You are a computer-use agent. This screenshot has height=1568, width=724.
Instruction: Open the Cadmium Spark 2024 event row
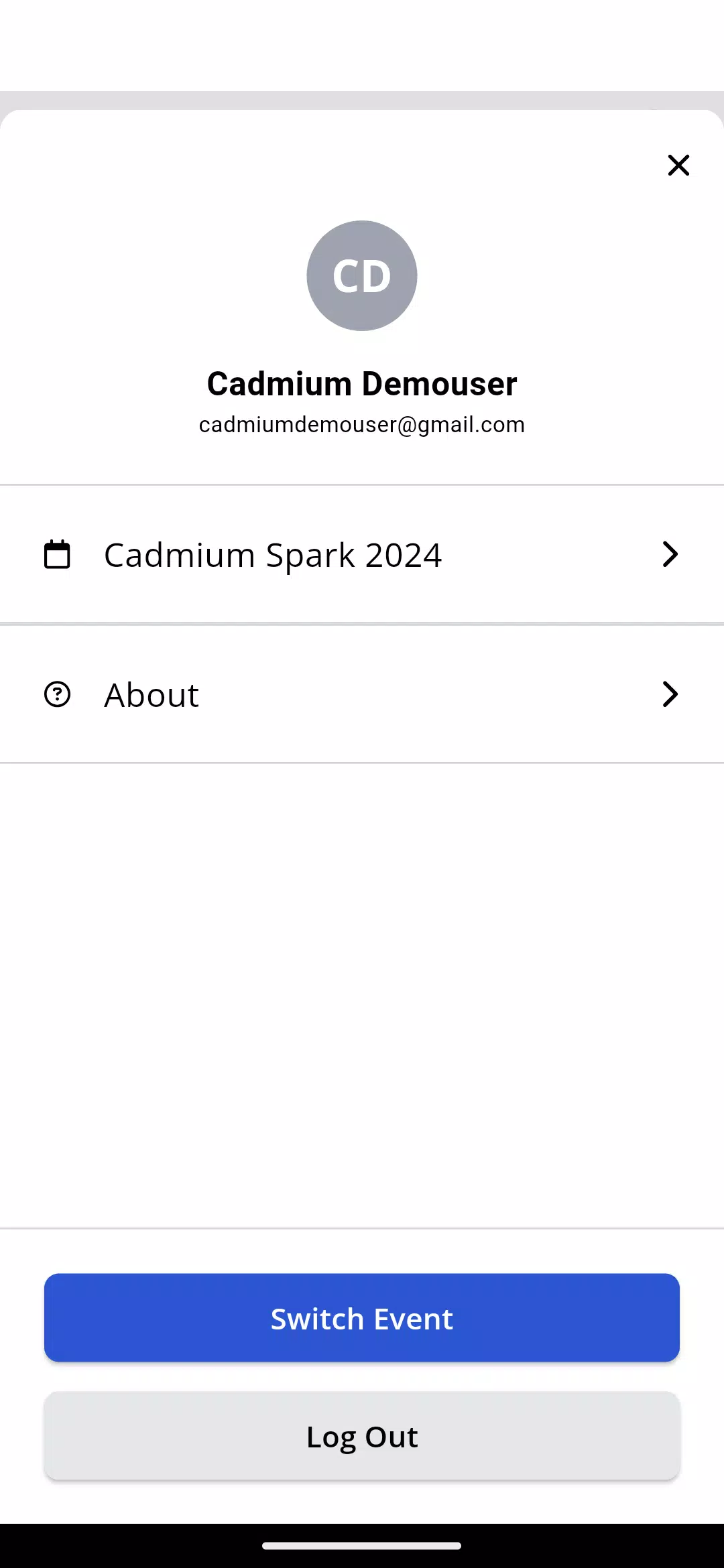click(x=362, y=555)
